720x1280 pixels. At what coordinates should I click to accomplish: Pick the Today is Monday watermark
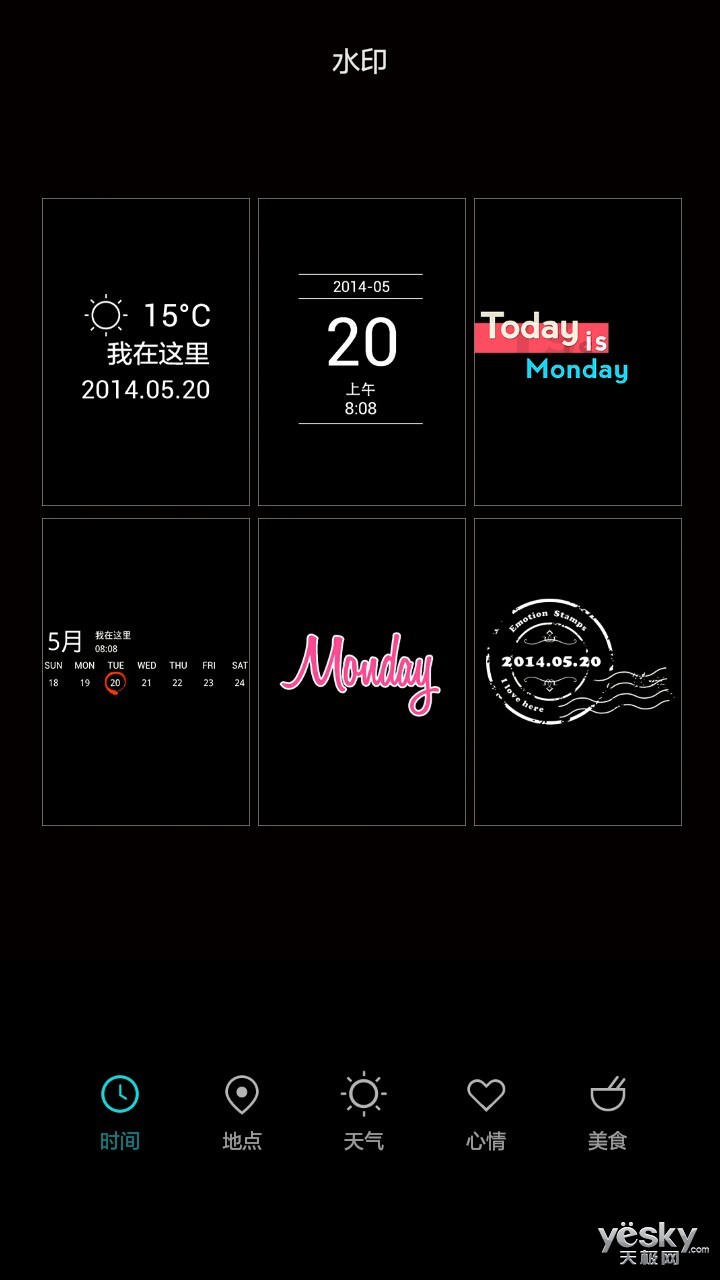coord(578,352)
